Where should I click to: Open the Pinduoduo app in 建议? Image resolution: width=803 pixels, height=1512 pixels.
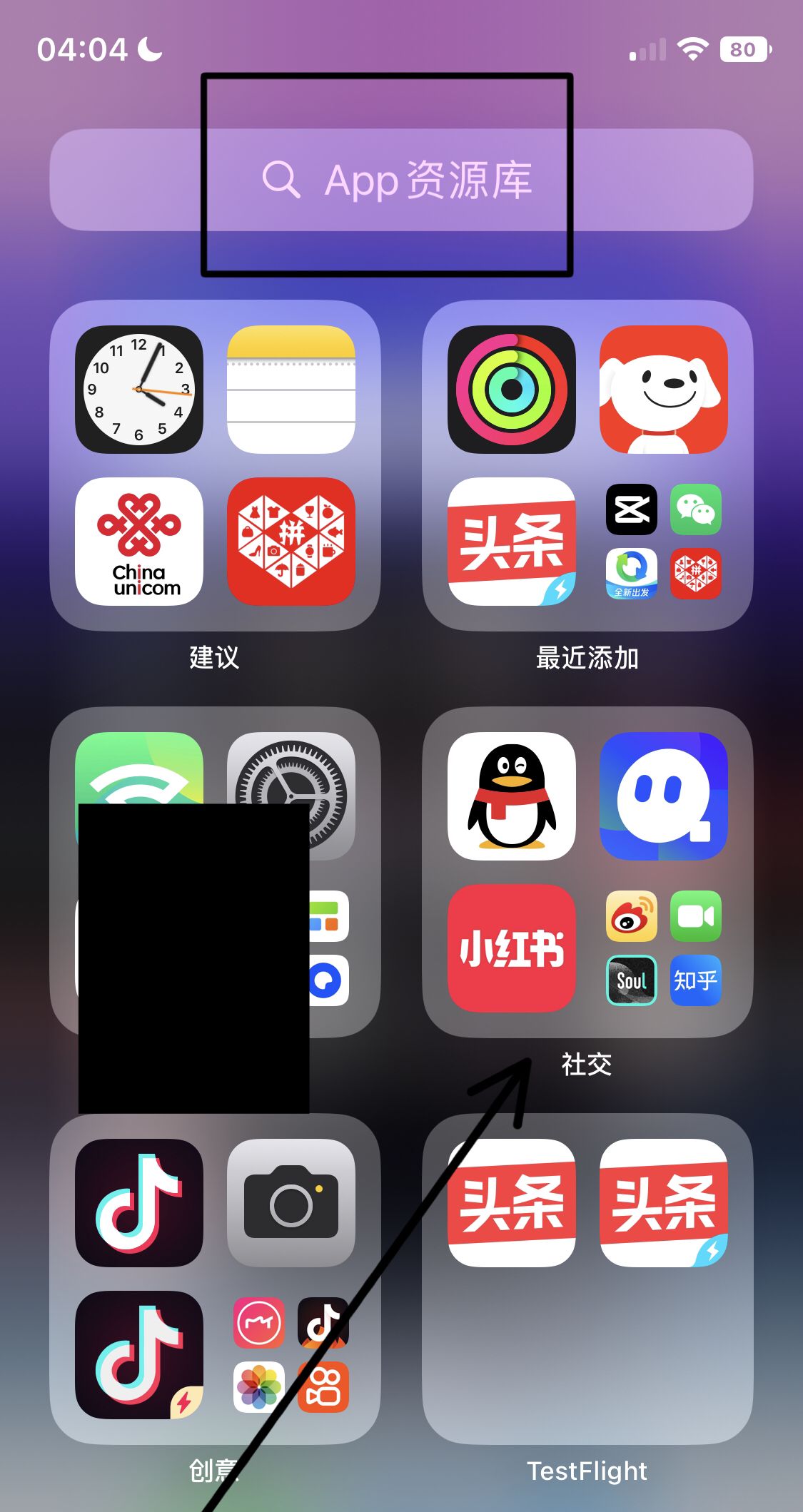291,542
